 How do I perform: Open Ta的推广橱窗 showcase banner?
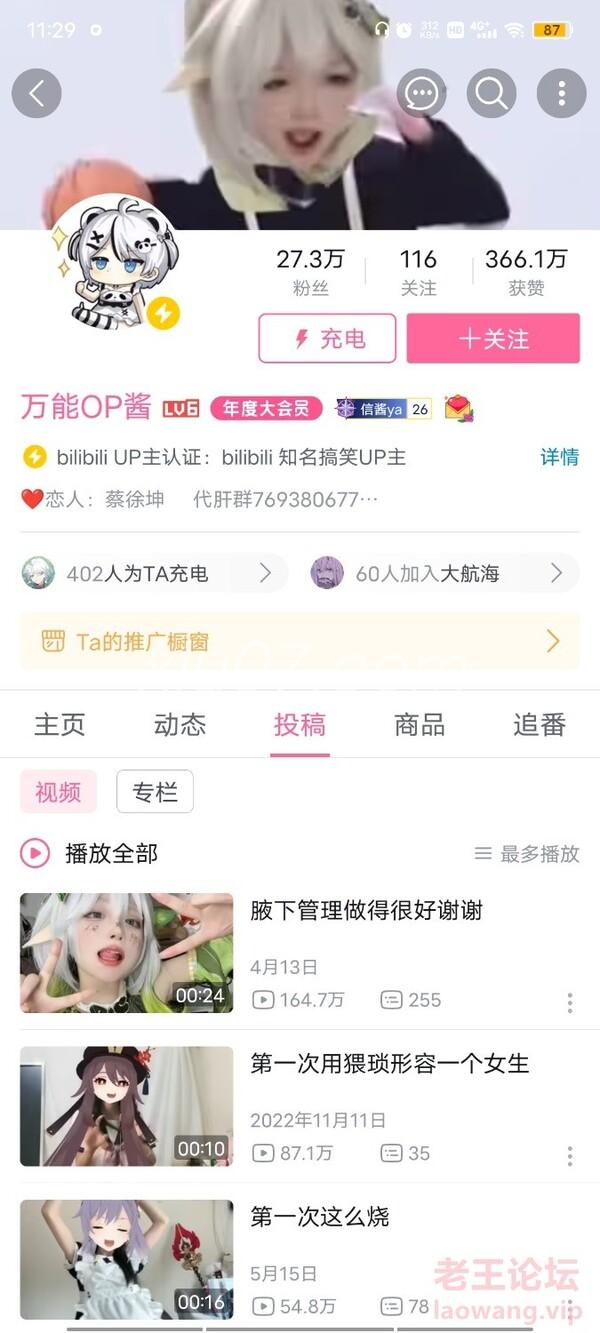click(x=300, y=641)
